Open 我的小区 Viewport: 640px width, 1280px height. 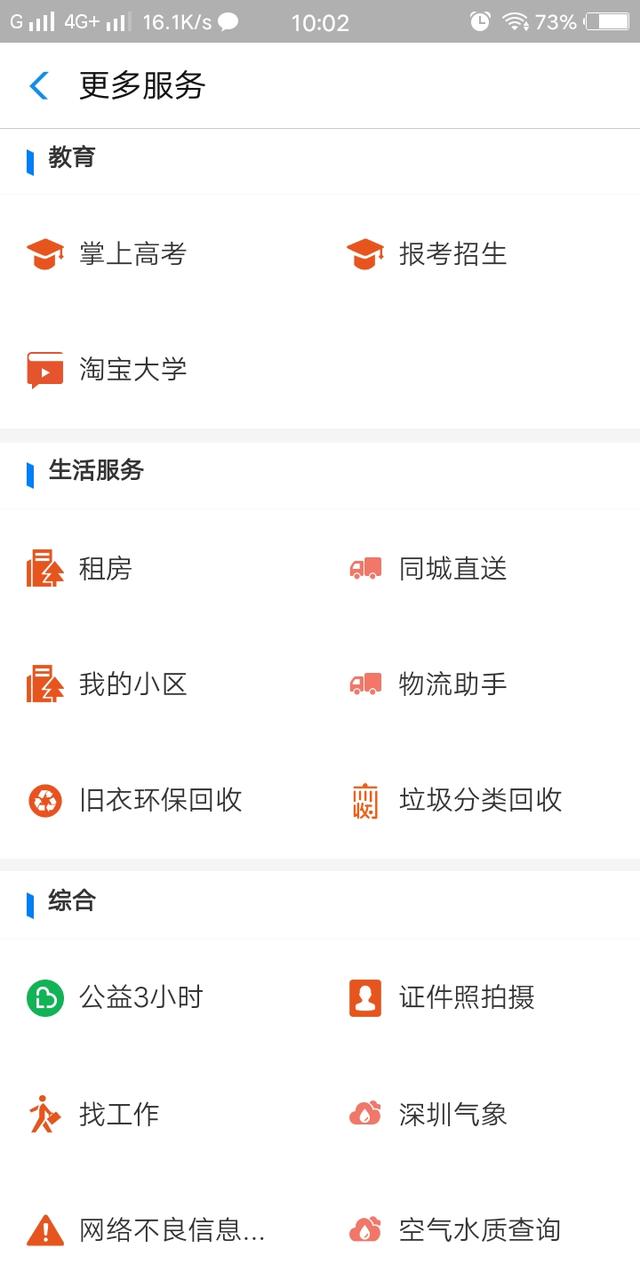[160, 685]
